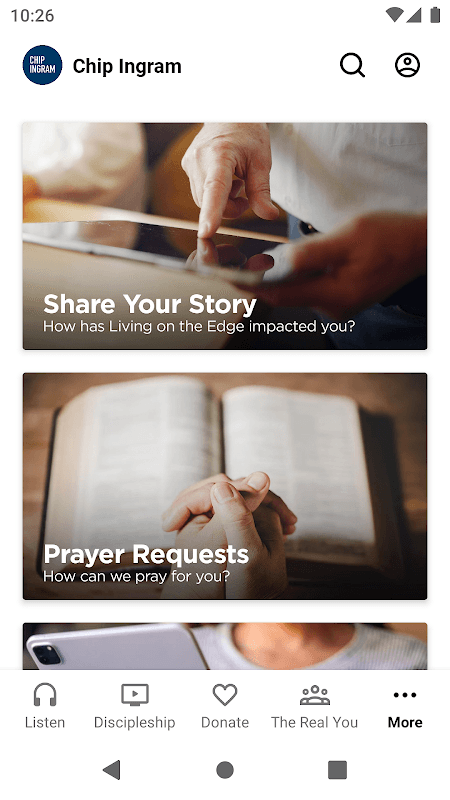Open the Prayer Requests card

point(225,486)
